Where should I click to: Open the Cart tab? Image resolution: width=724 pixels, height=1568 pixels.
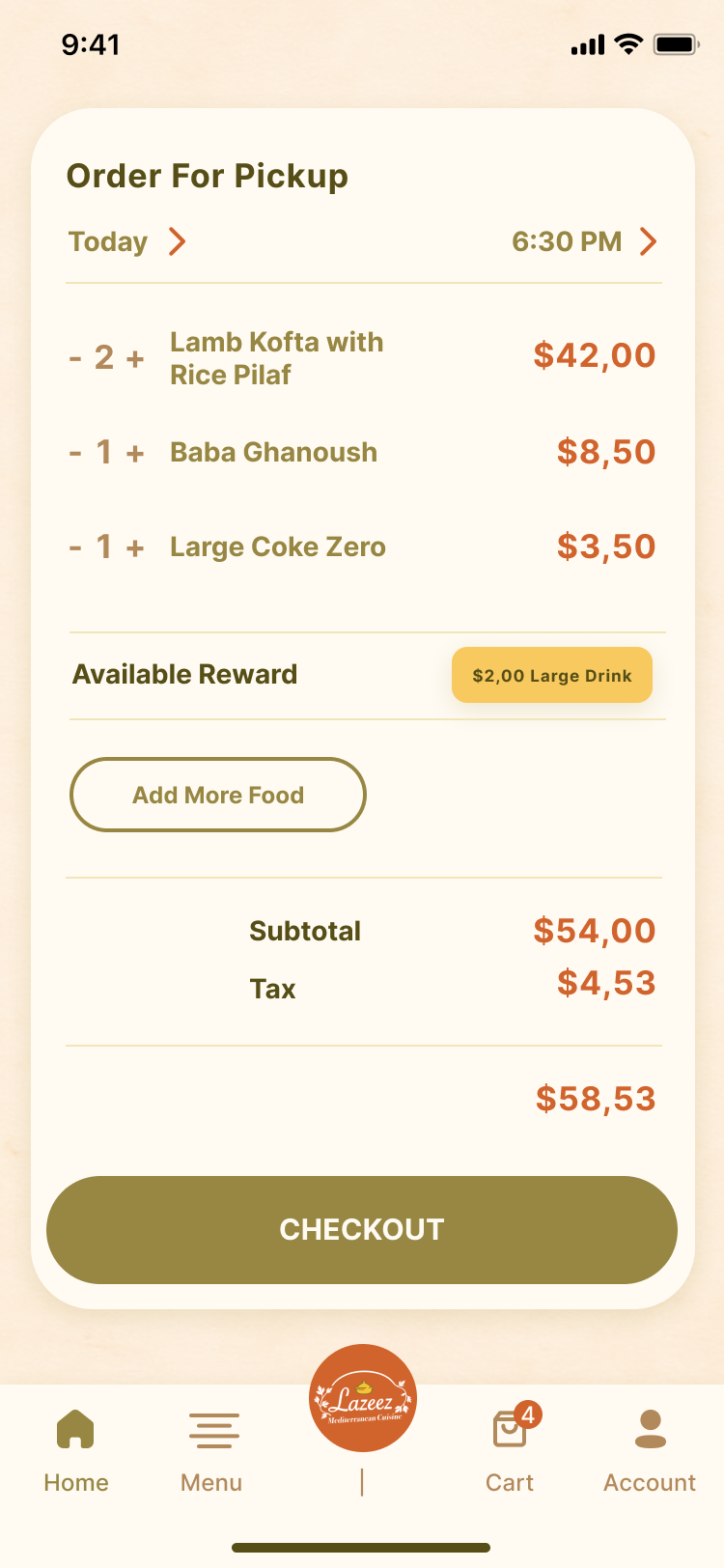510,1448
